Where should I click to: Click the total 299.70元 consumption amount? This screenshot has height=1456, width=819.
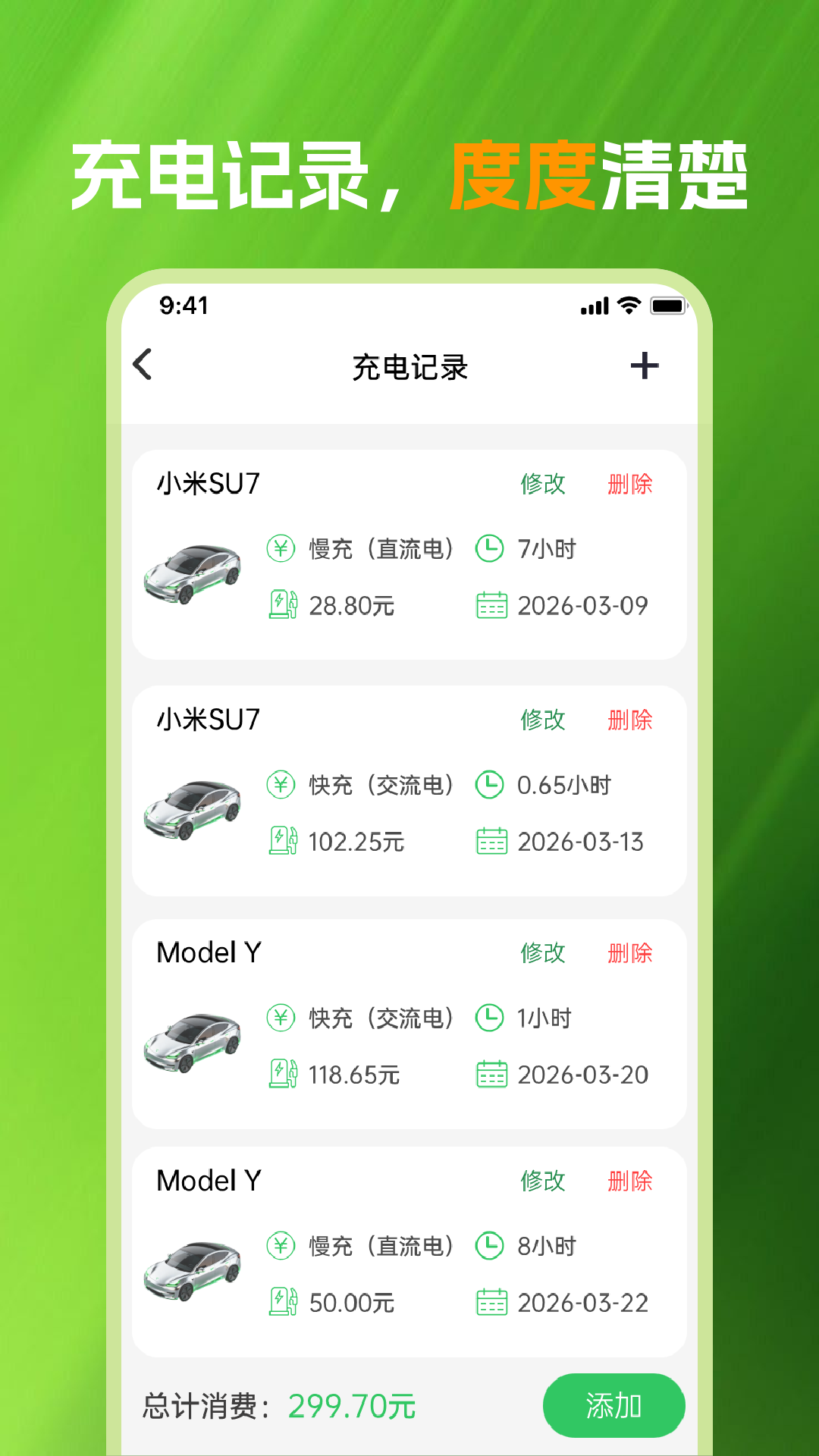point(352,1404)
